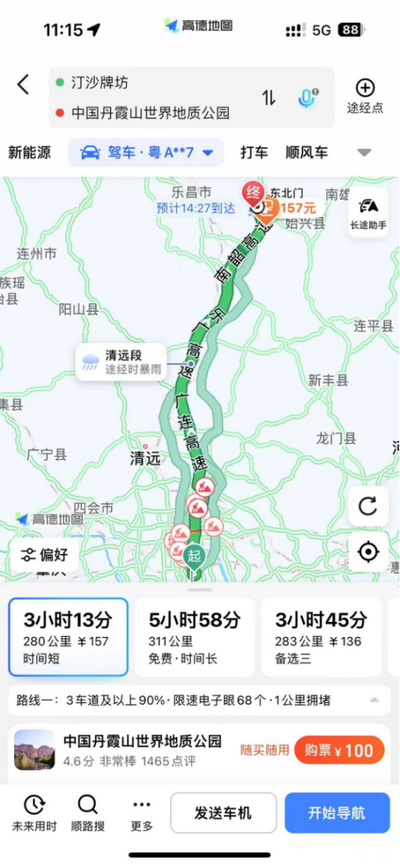The width and height of the screenshot is (400, 866).
Task: Select the 3小时45分 alternate route
Action: [321, 637]
